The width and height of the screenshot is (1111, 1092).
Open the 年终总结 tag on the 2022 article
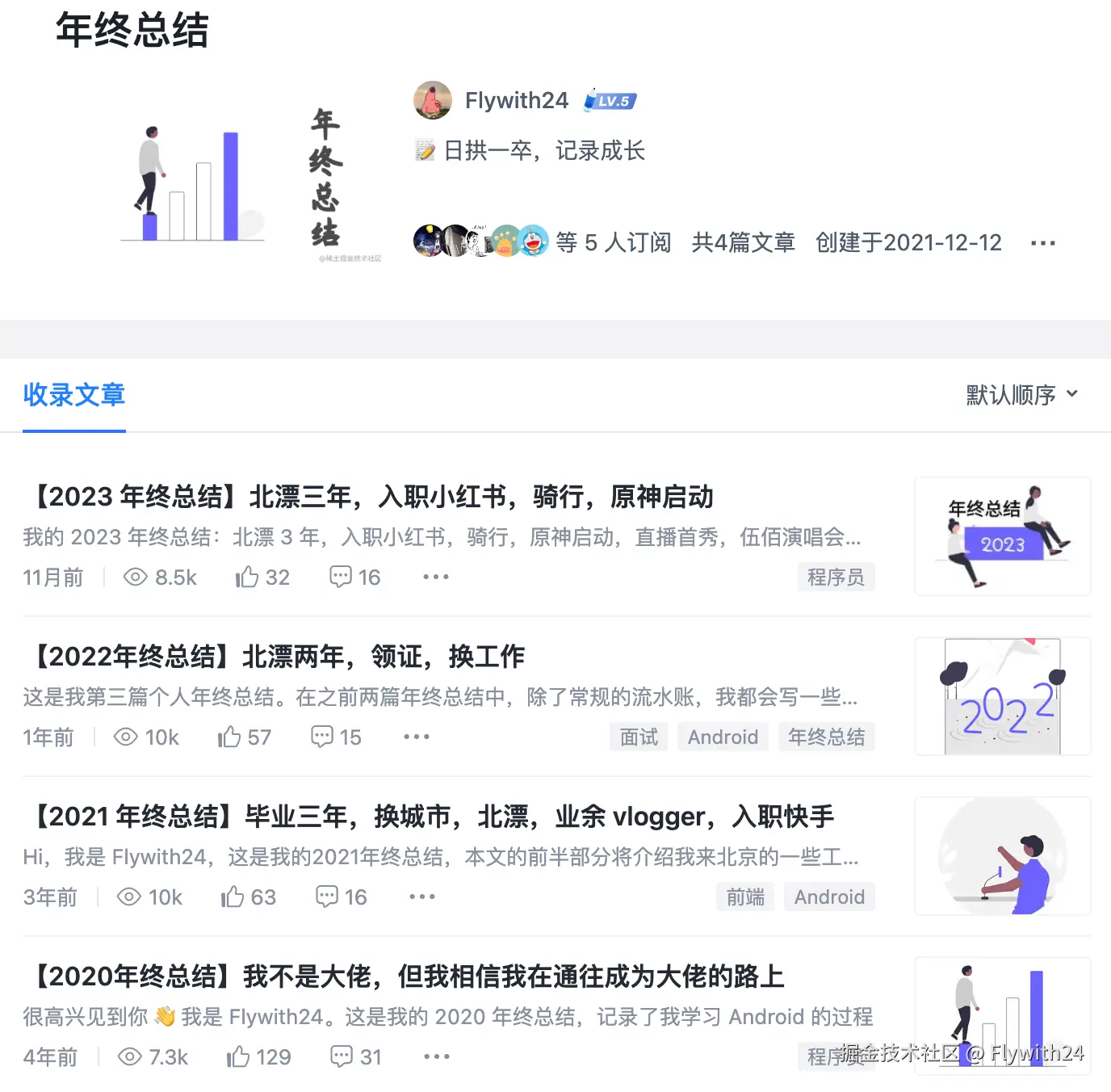[x=826, y=737]
